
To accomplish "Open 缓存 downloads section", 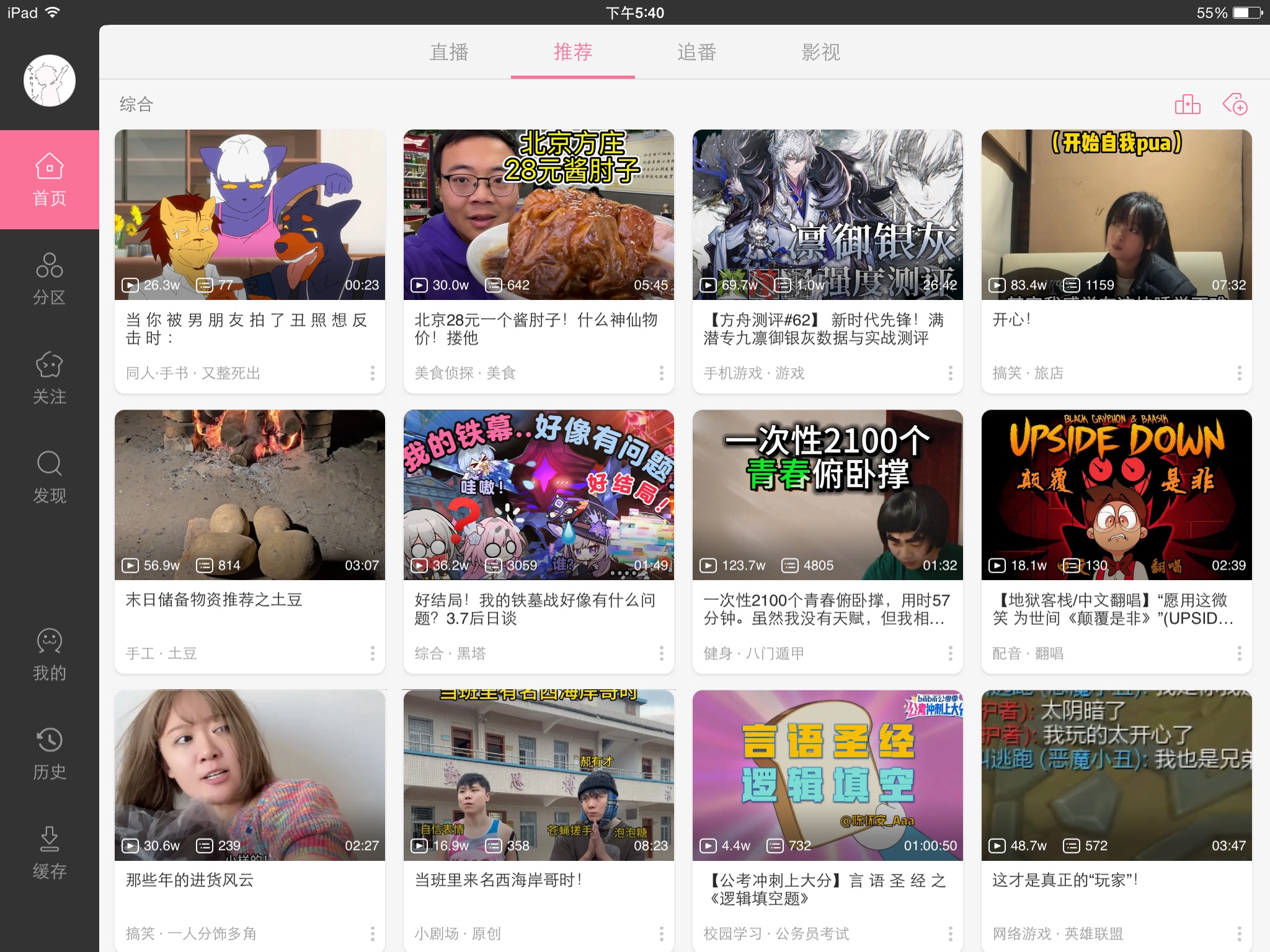I will [x=50, y=853].
